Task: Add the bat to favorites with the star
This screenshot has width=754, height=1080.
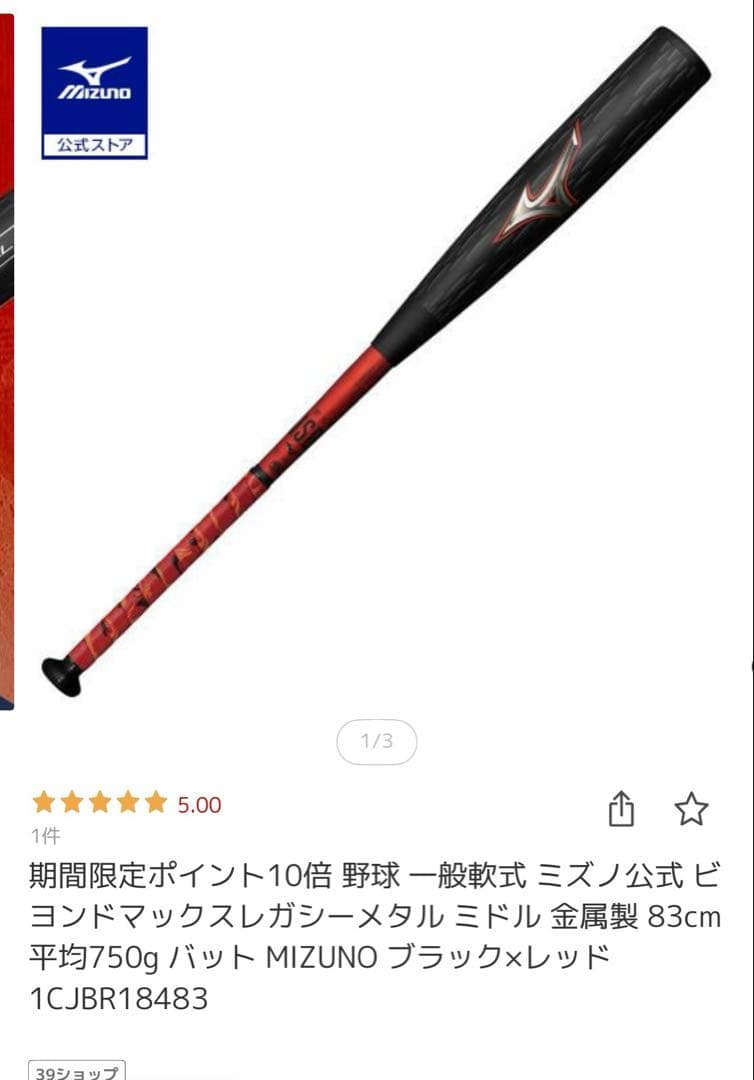Action: tap(691, 809)
